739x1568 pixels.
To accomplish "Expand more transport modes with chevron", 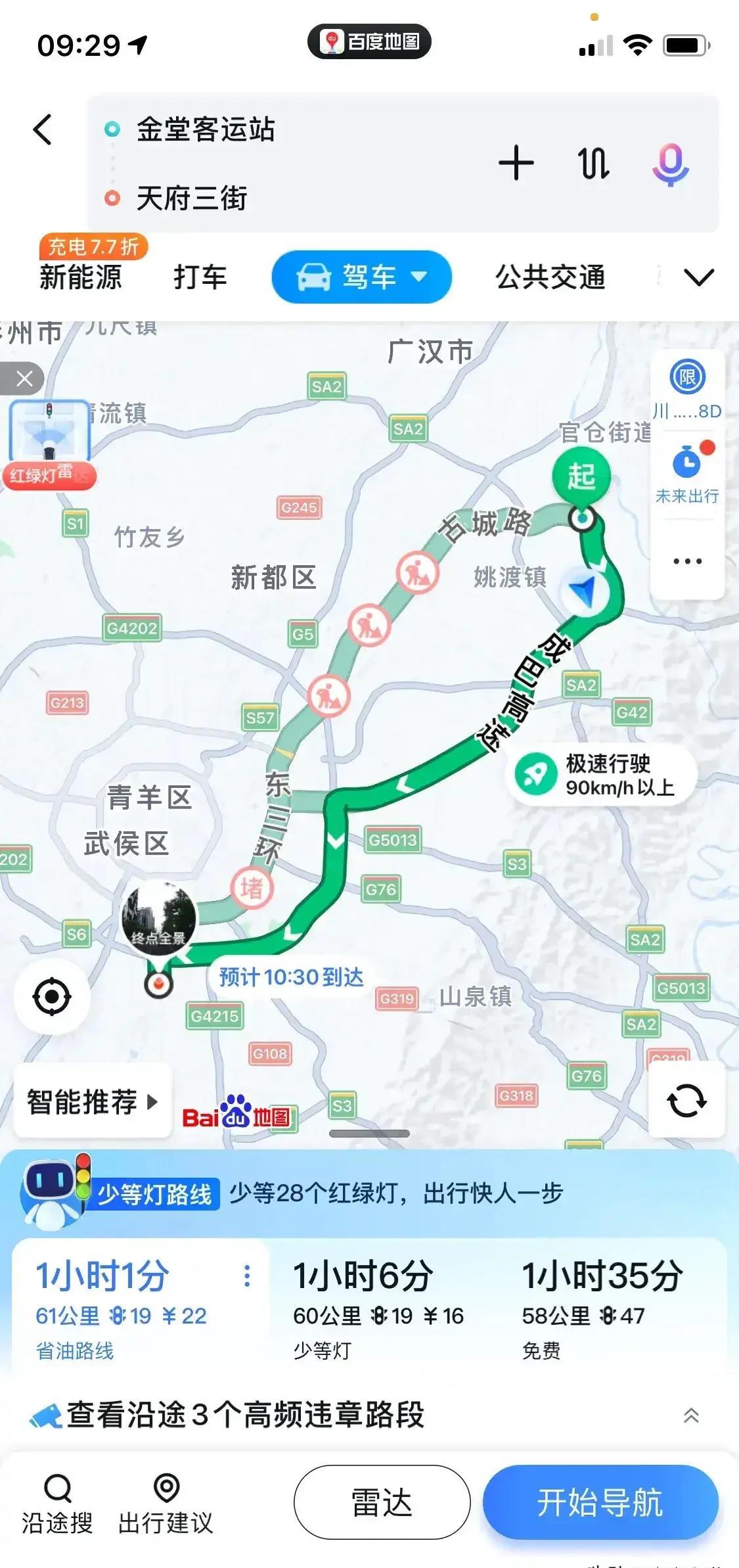I will (x=698, y=277).
